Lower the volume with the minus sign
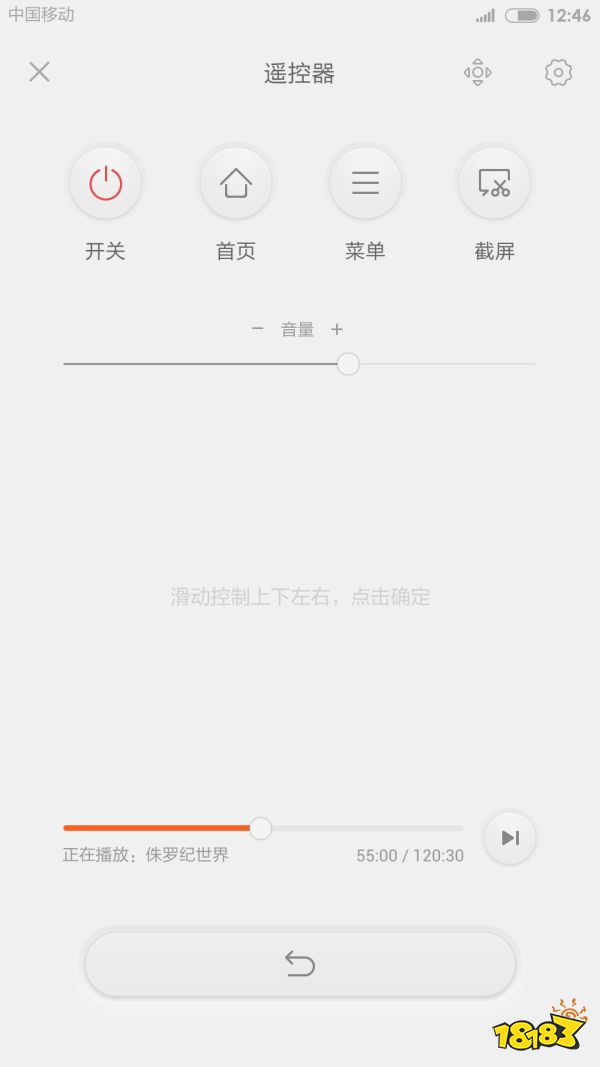 click(x=258, y=329)
